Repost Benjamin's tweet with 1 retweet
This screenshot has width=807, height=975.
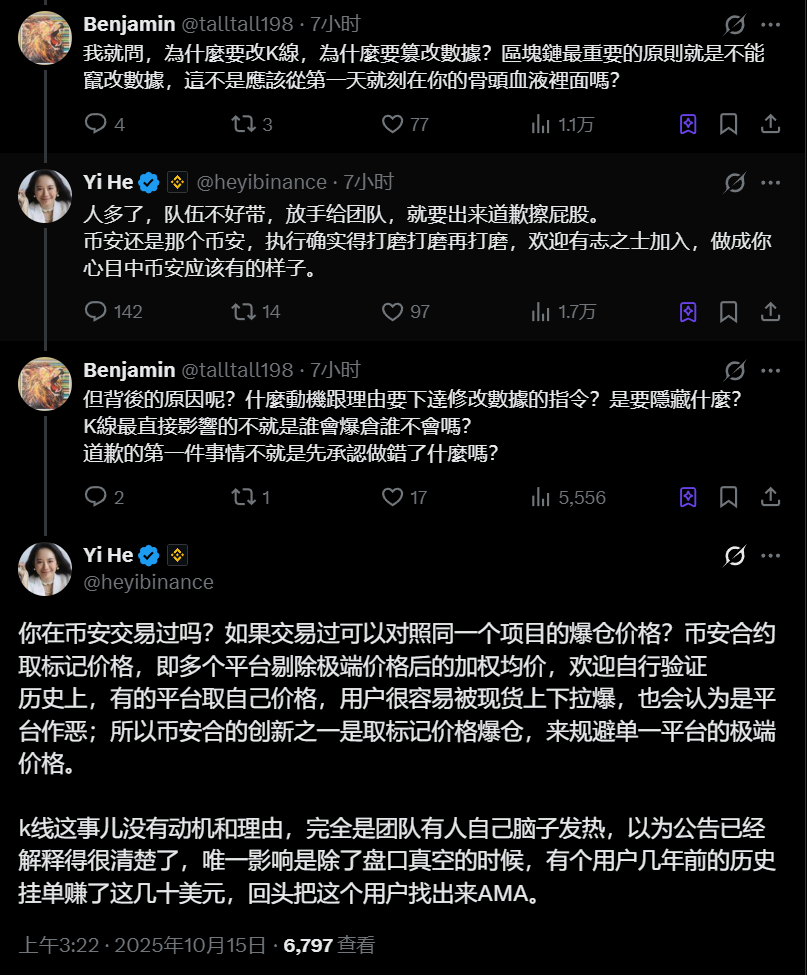pyautogui.click(x=243, y=497)
